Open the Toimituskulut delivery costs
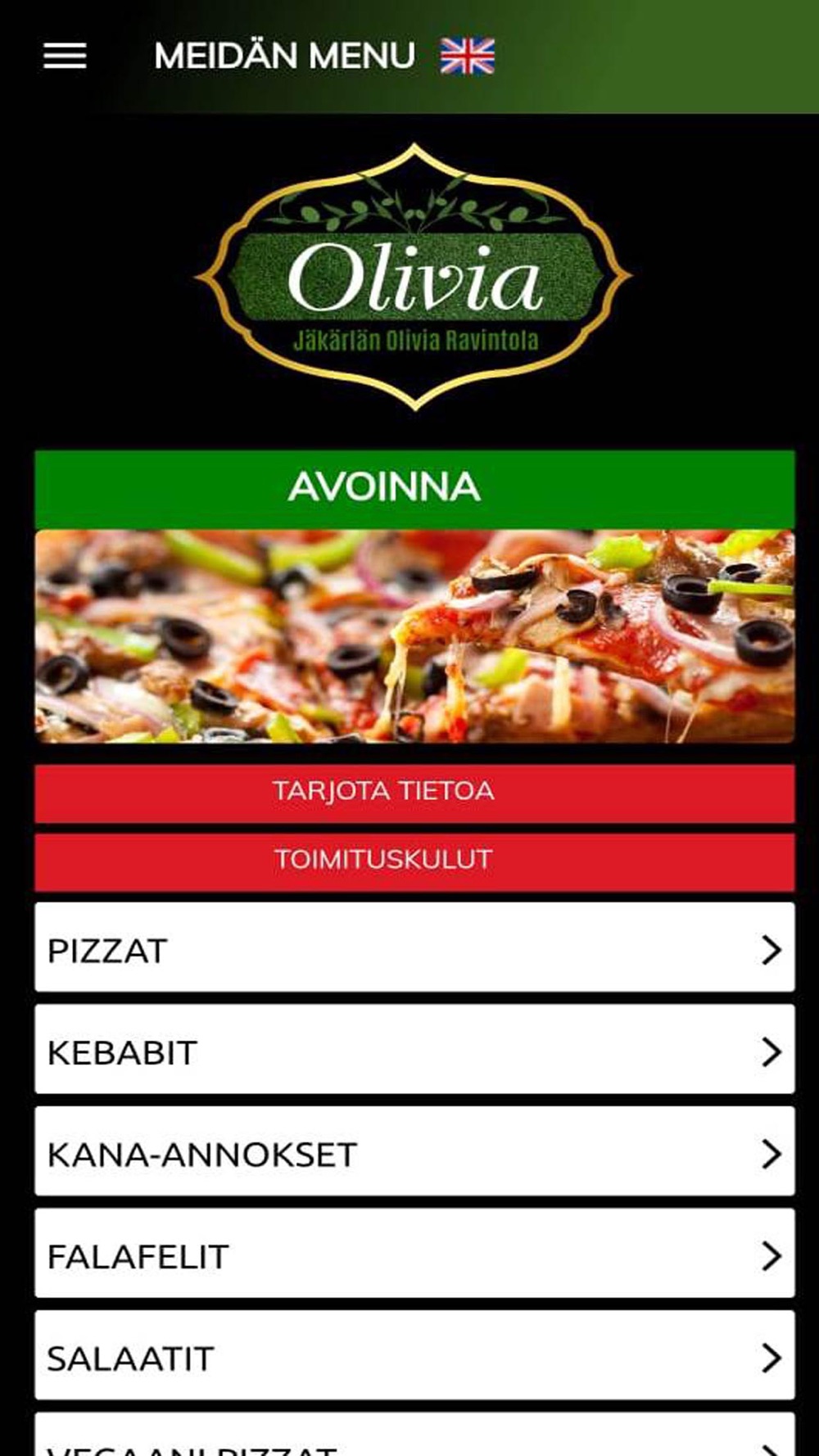Viewport: 819px width, 1456px height. [x=414, y=861]
